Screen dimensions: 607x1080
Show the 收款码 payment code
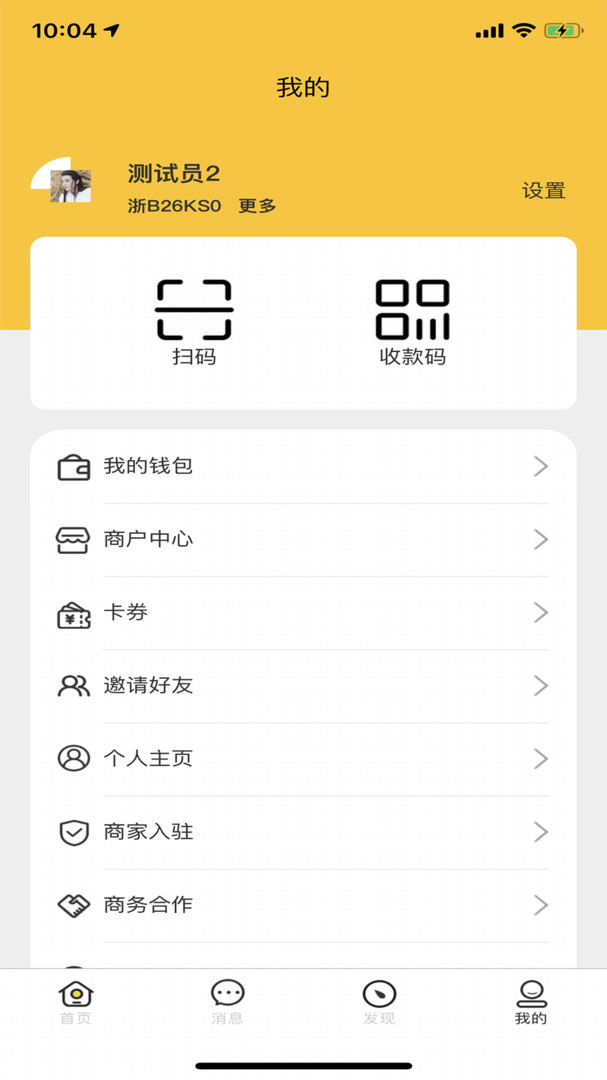(412, 323)
